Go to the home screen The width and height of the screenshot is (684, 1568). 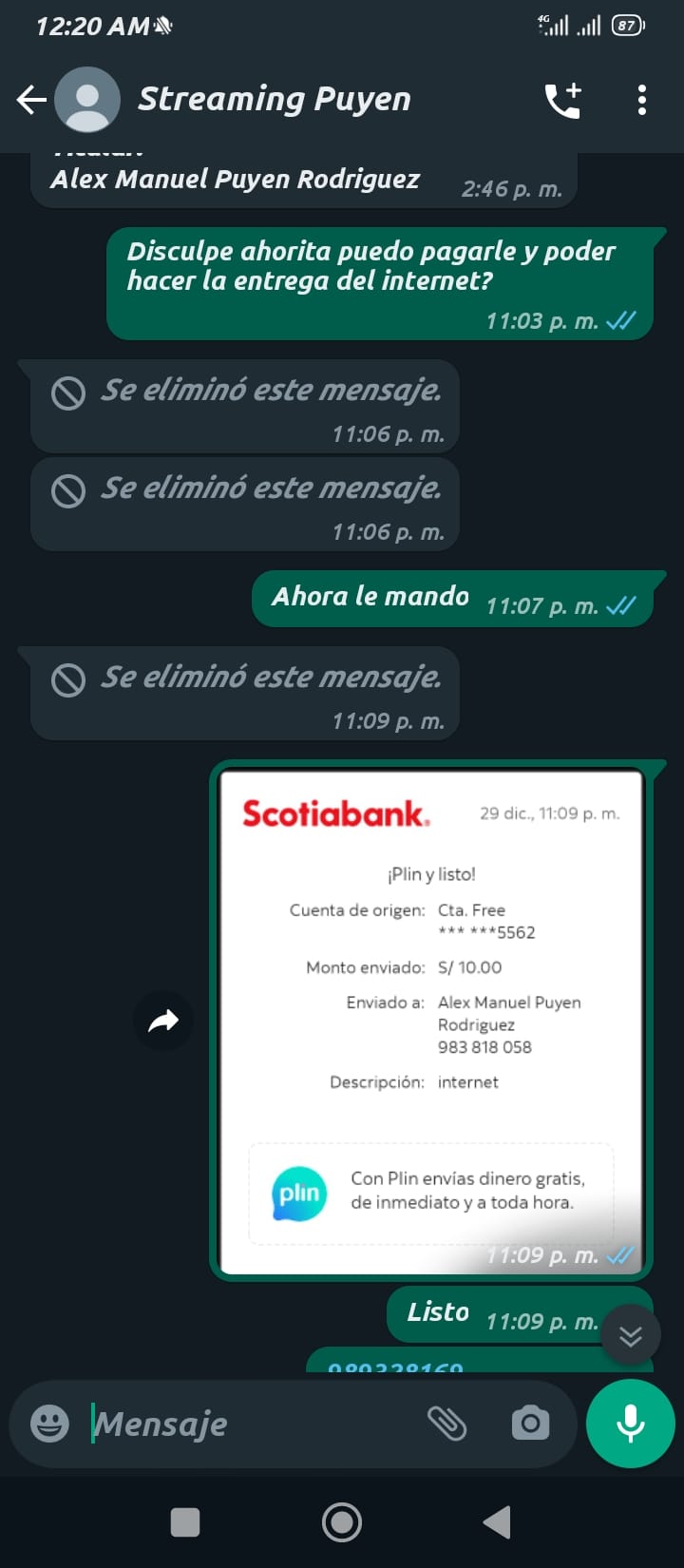tap(342, 1522)
